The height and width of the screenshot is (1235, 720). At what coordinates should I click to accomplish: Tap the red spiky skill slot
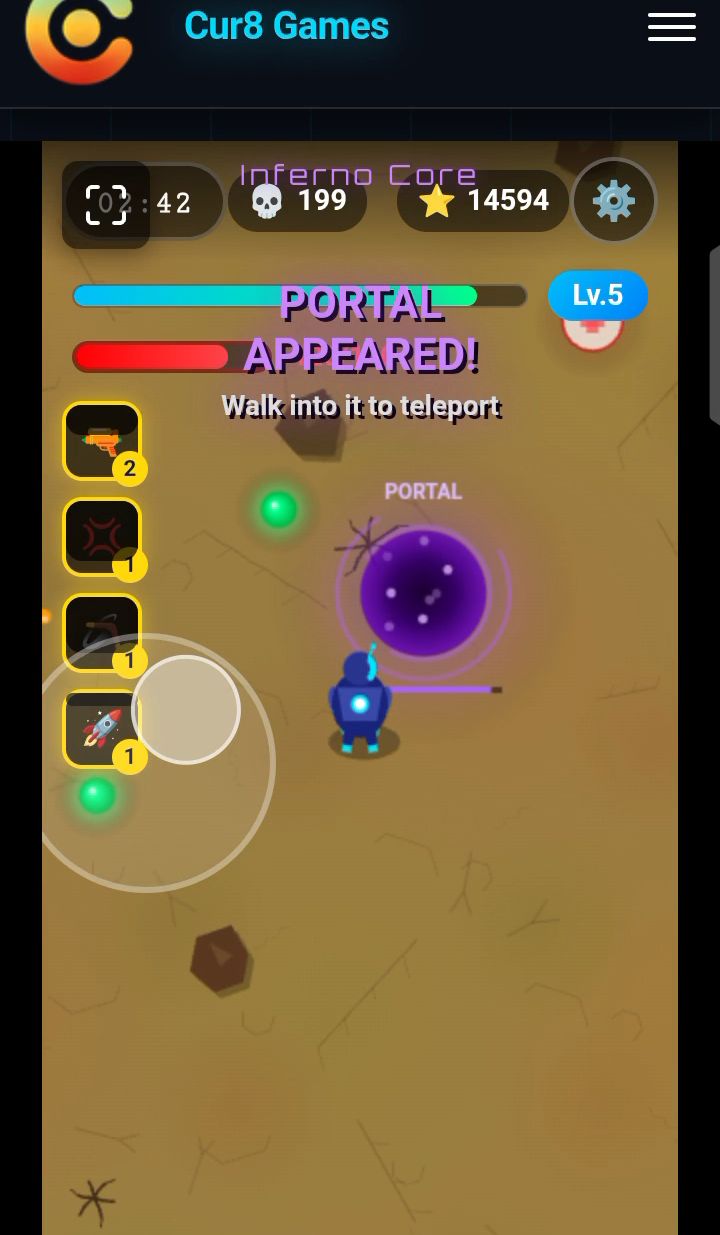pos(102,537)
